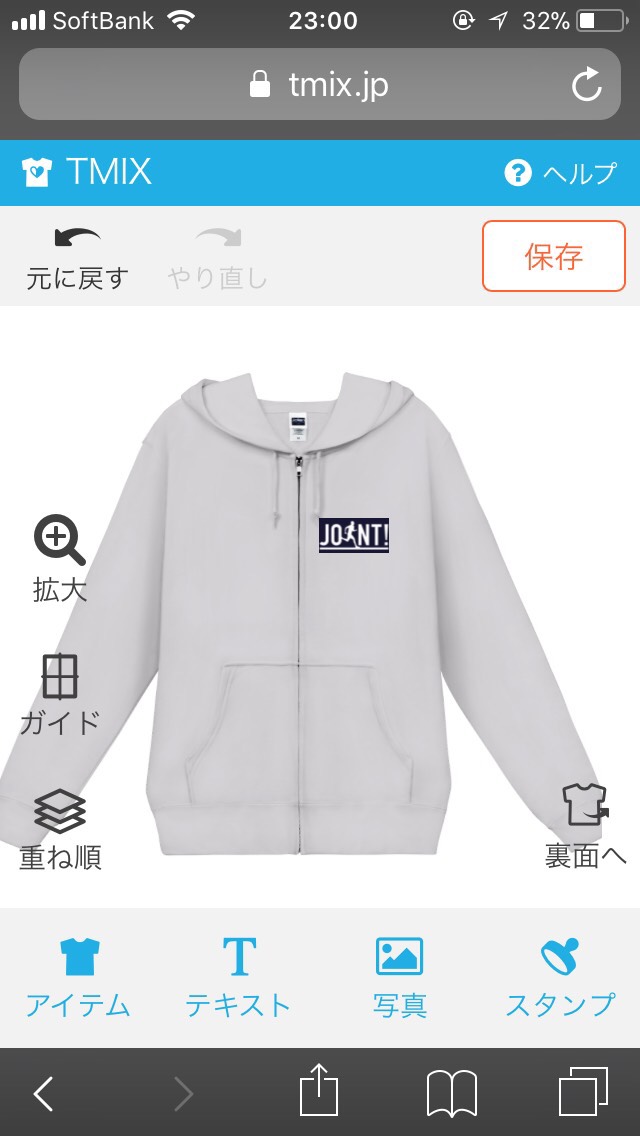Tap the TMIX logo header
Viewport: 640px width, 1136px height.
87,172
